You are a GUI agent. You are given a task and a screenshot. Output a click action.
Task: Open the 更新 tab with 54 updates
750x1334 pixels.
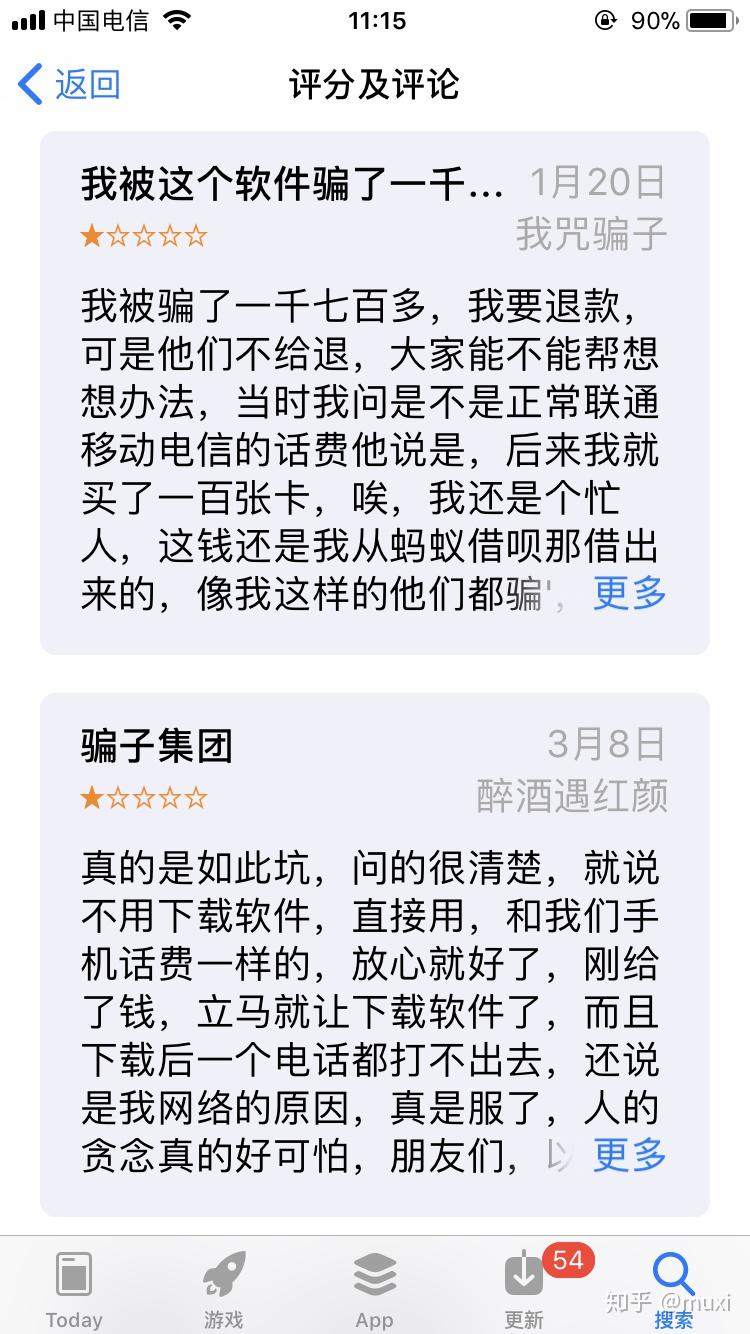tap(525, 1288)
